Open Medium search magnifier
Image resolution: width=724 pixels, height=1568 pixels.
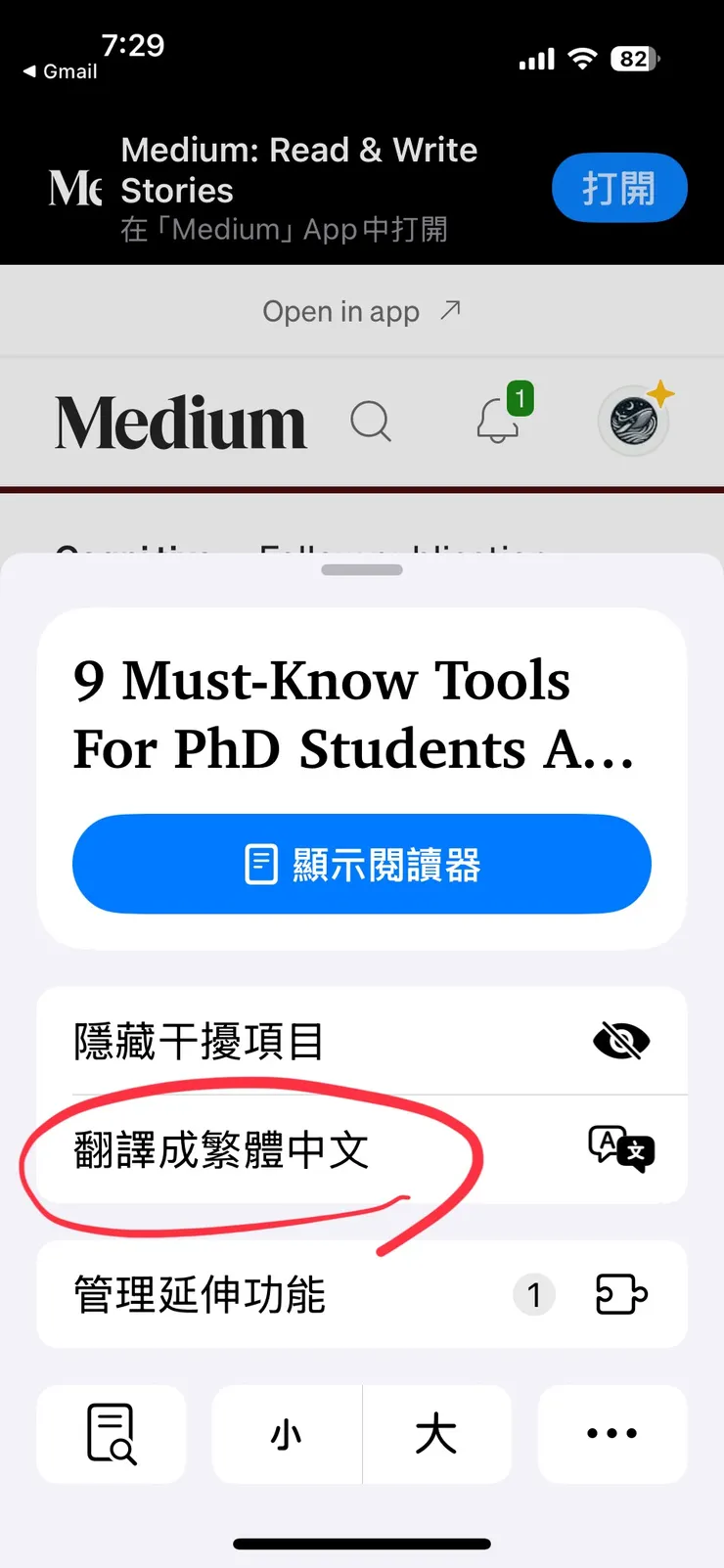[x=371, y=423]
